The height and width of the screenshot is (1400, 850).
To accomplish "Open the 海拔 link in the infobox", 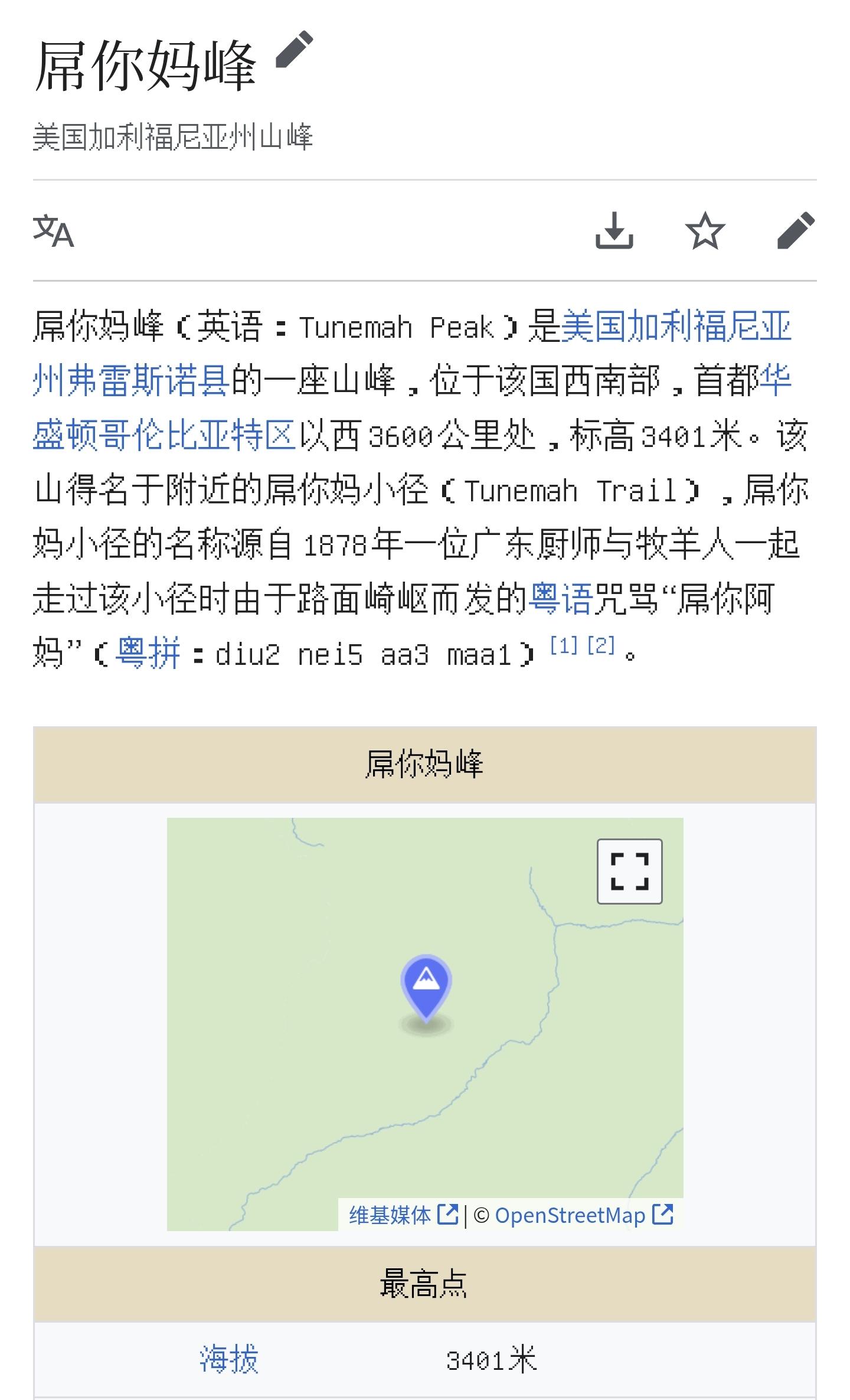I will pos(229,1359).
